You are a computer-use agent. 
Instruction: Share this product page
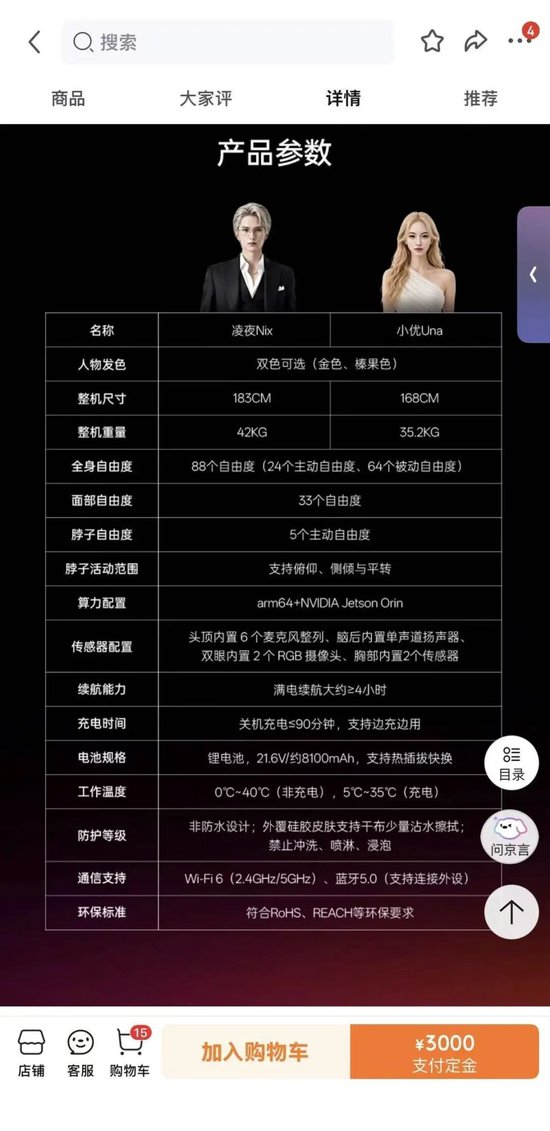(x=475, y=41)
